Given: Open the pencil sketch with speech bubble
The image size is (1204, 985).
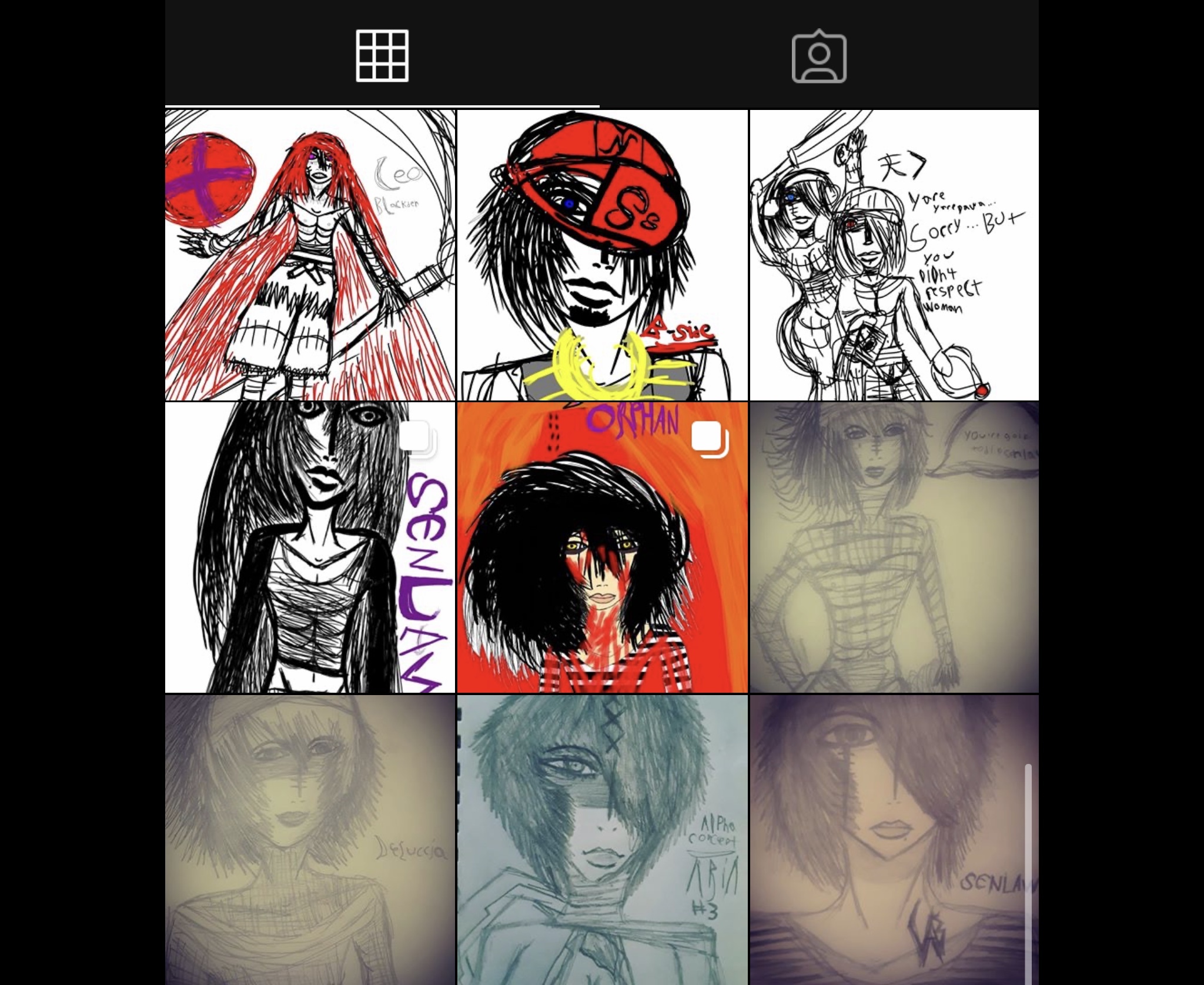Looking at the screenshot, I should pyautogui.click(x=894, y=547).
